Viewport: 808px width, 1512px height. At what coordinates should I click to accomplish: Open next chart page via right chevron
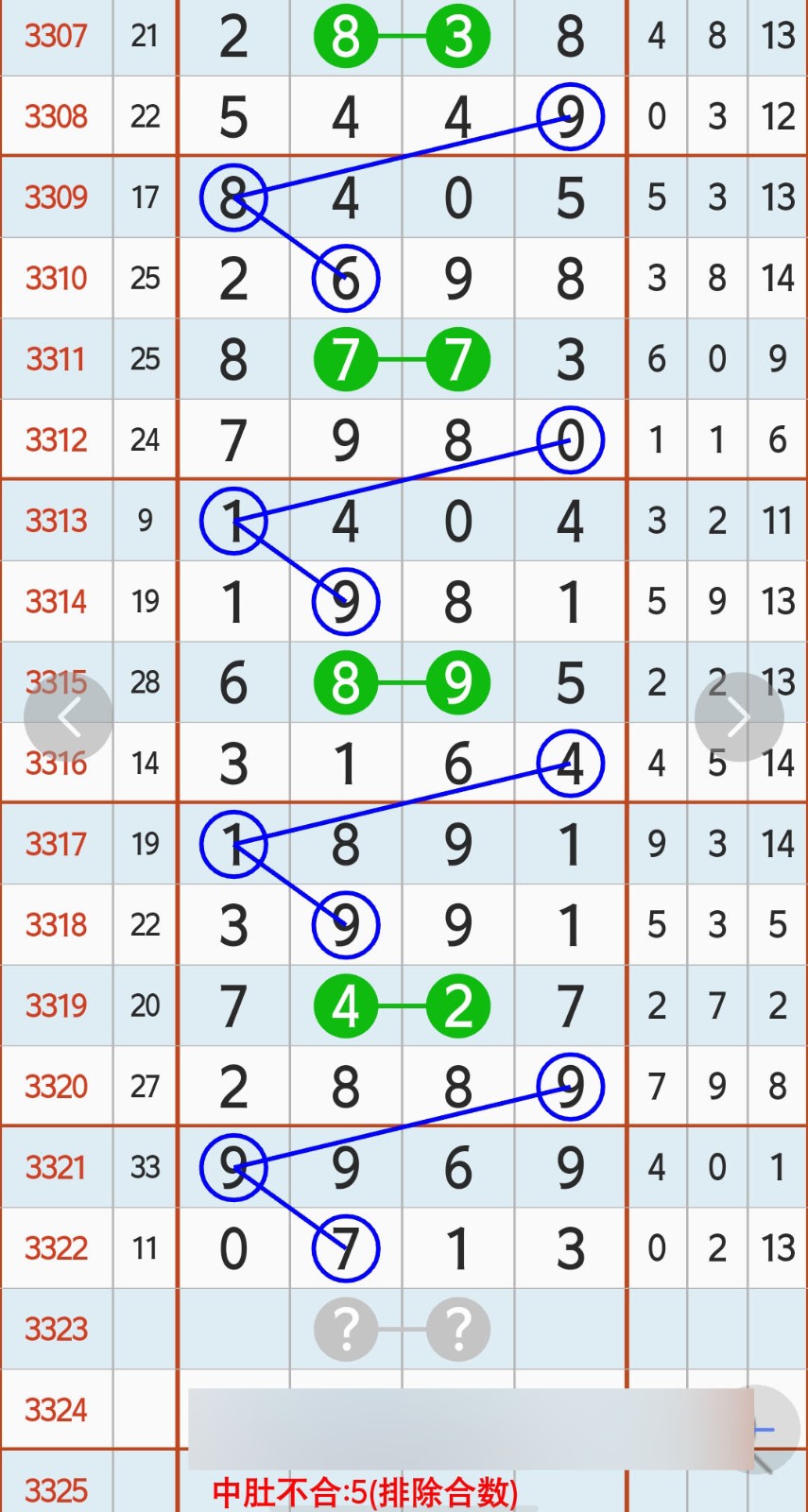coord(740,716)
